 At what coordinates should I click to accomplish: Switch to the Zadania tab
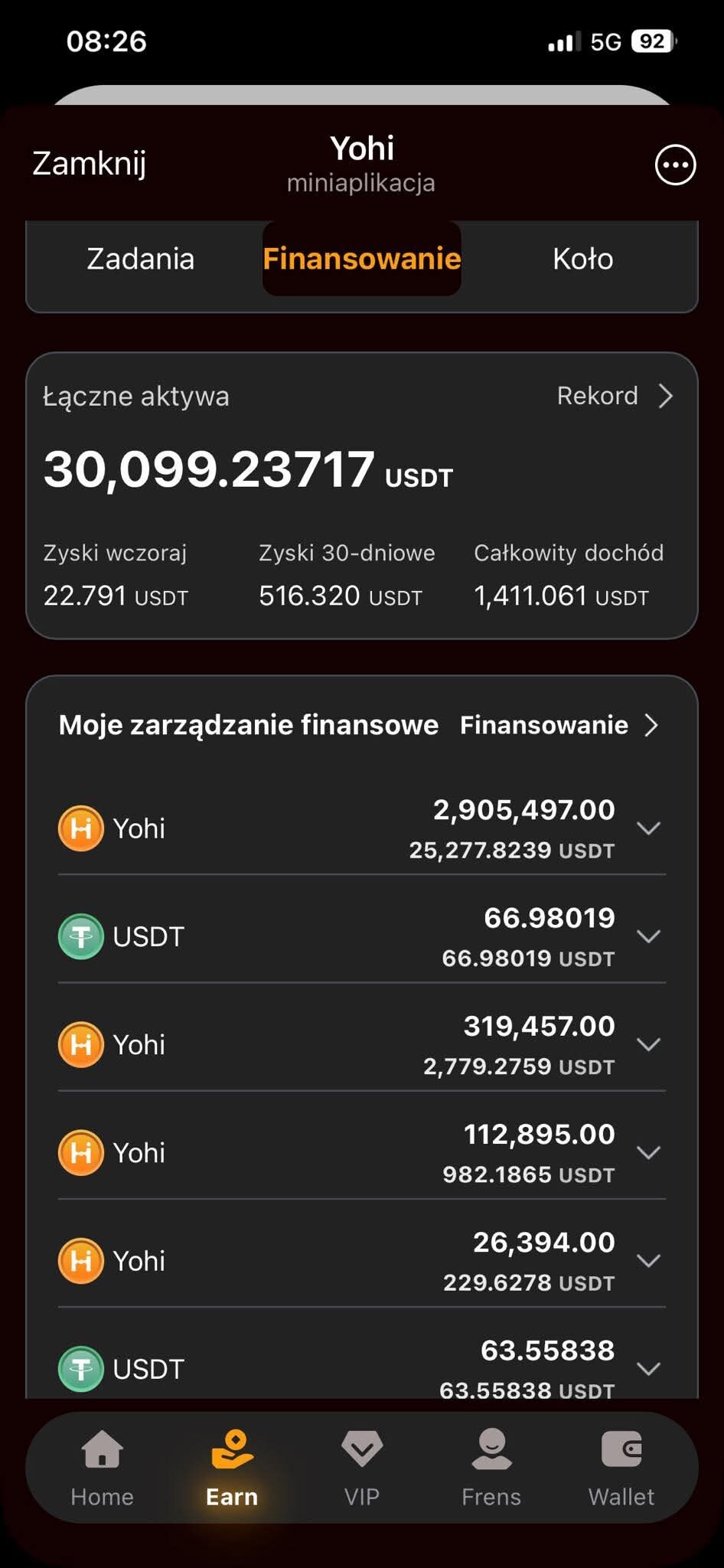pyautogui.click(x=140, y=259)
